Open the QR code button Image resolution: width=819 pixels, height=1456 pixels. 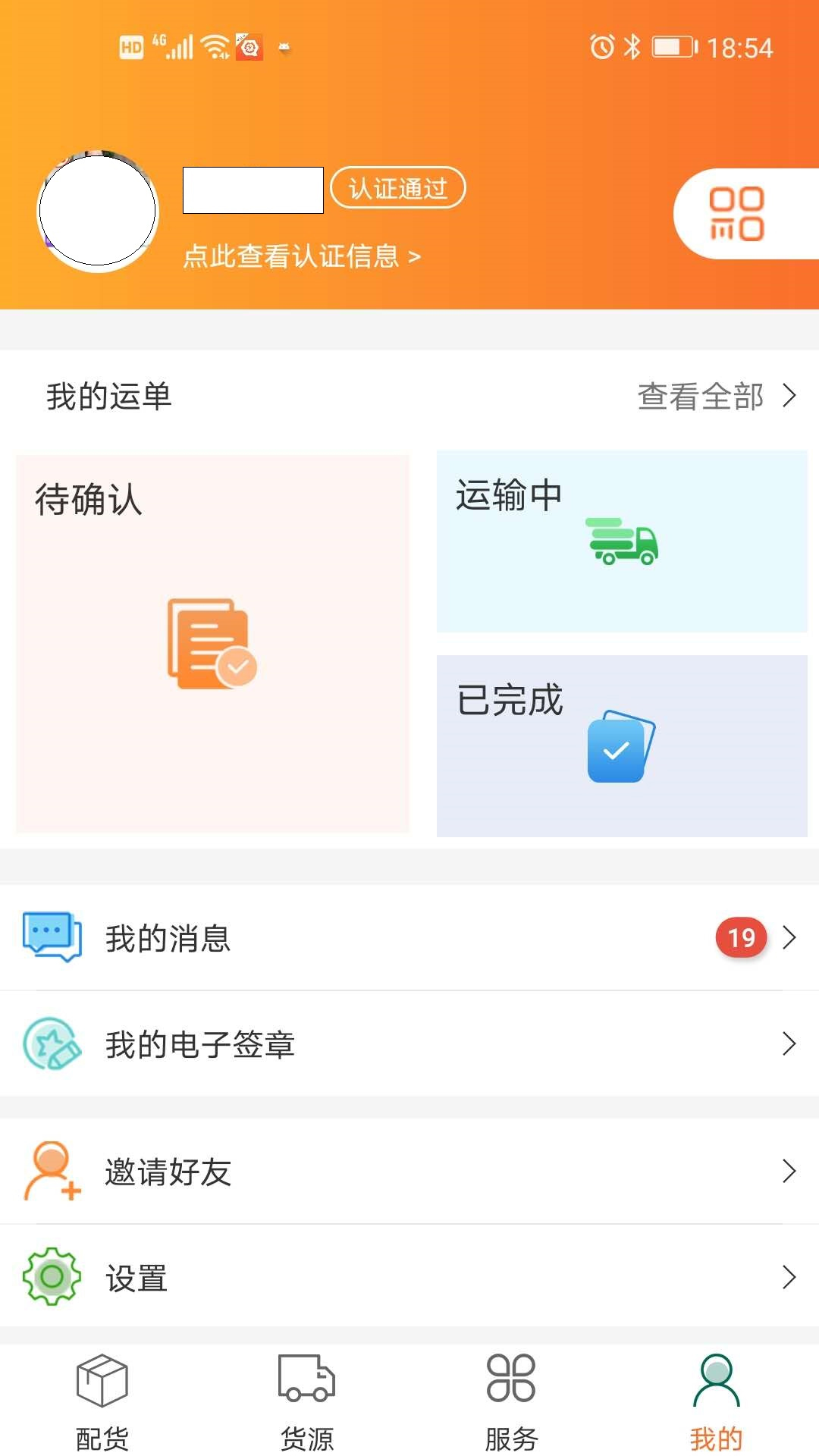click(736, 214)
